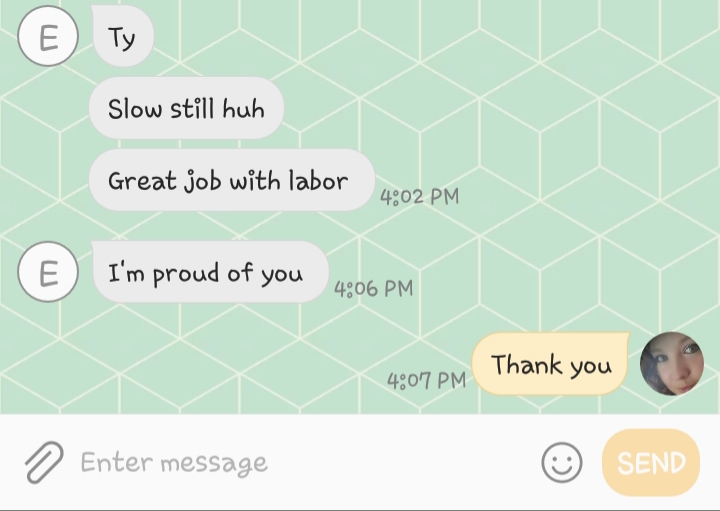Tap the paperclip attach icon
The height and width of the screenshot is (511, 720).
[44, 462]
